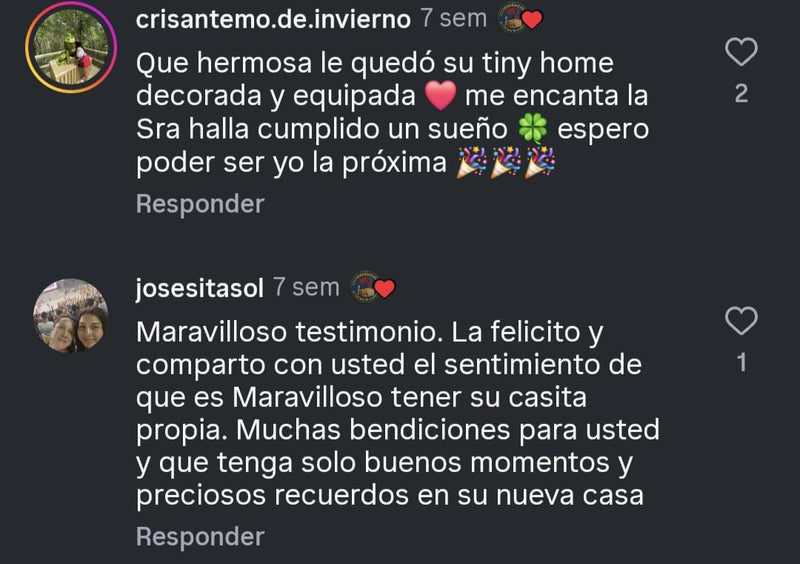Image resolution: width=800 pixels, height=564 pixels.
Task: Open josesitasol's profile picture
Action: point(71,316)
